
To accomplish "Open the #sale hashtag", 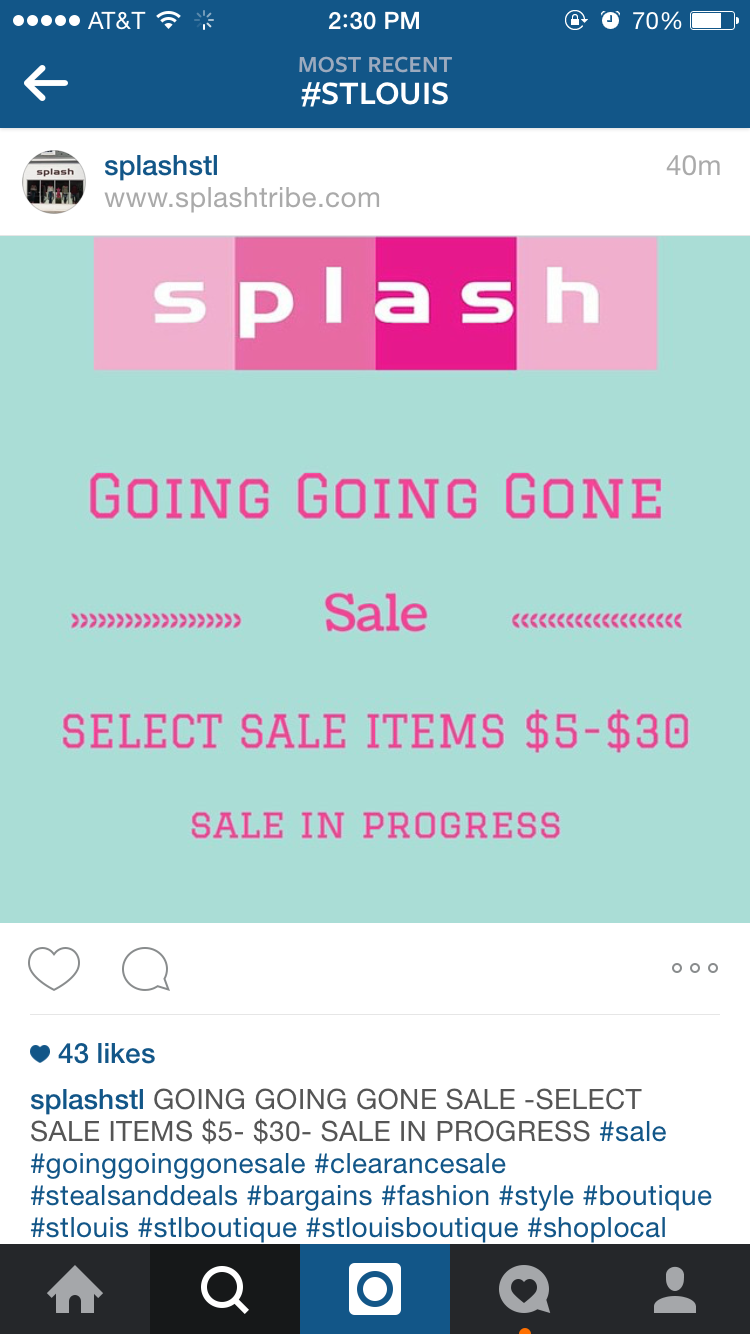I will [x=632, y=1132].
